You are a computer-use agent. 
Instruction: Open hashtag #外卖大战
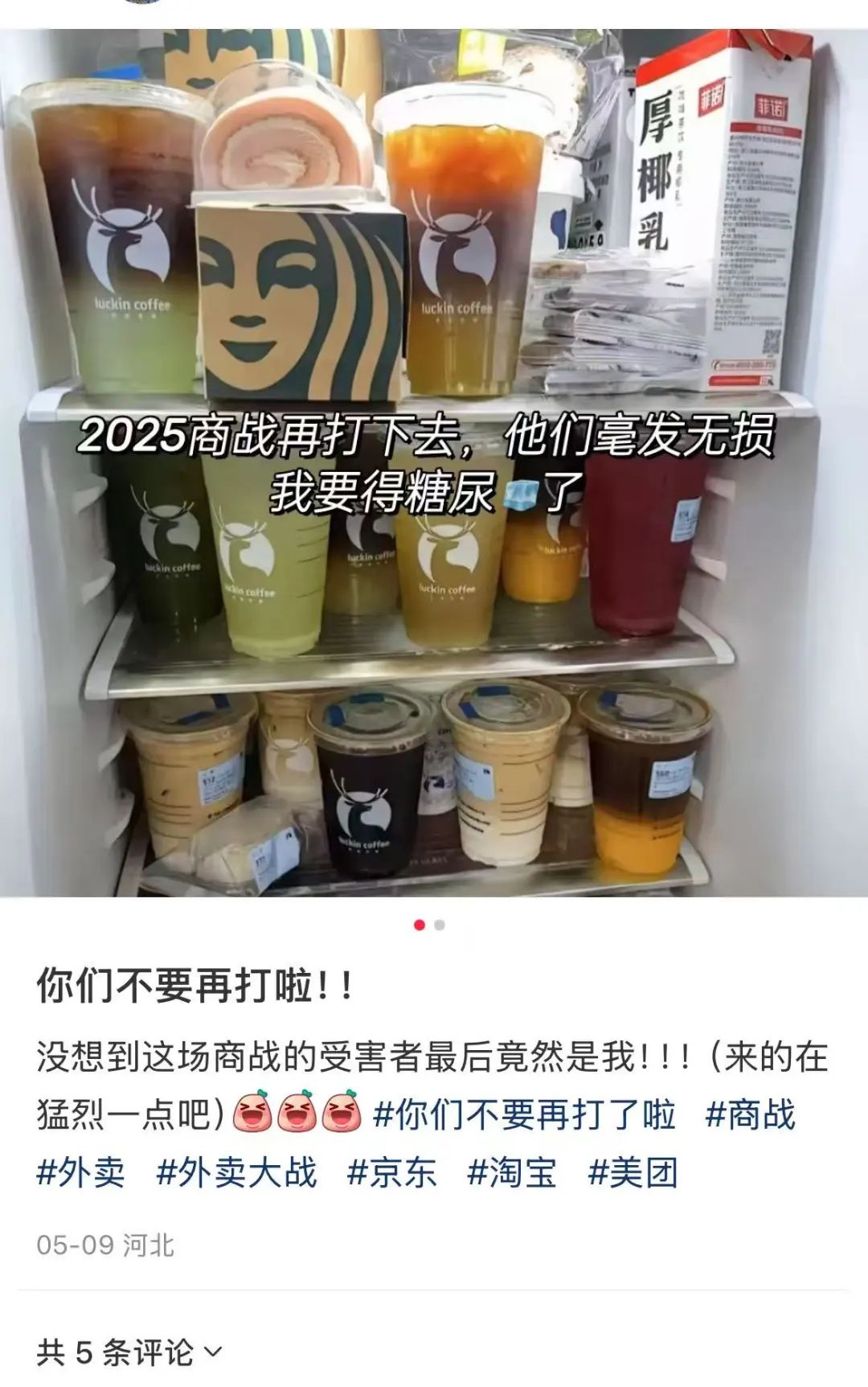point(237,1173)
